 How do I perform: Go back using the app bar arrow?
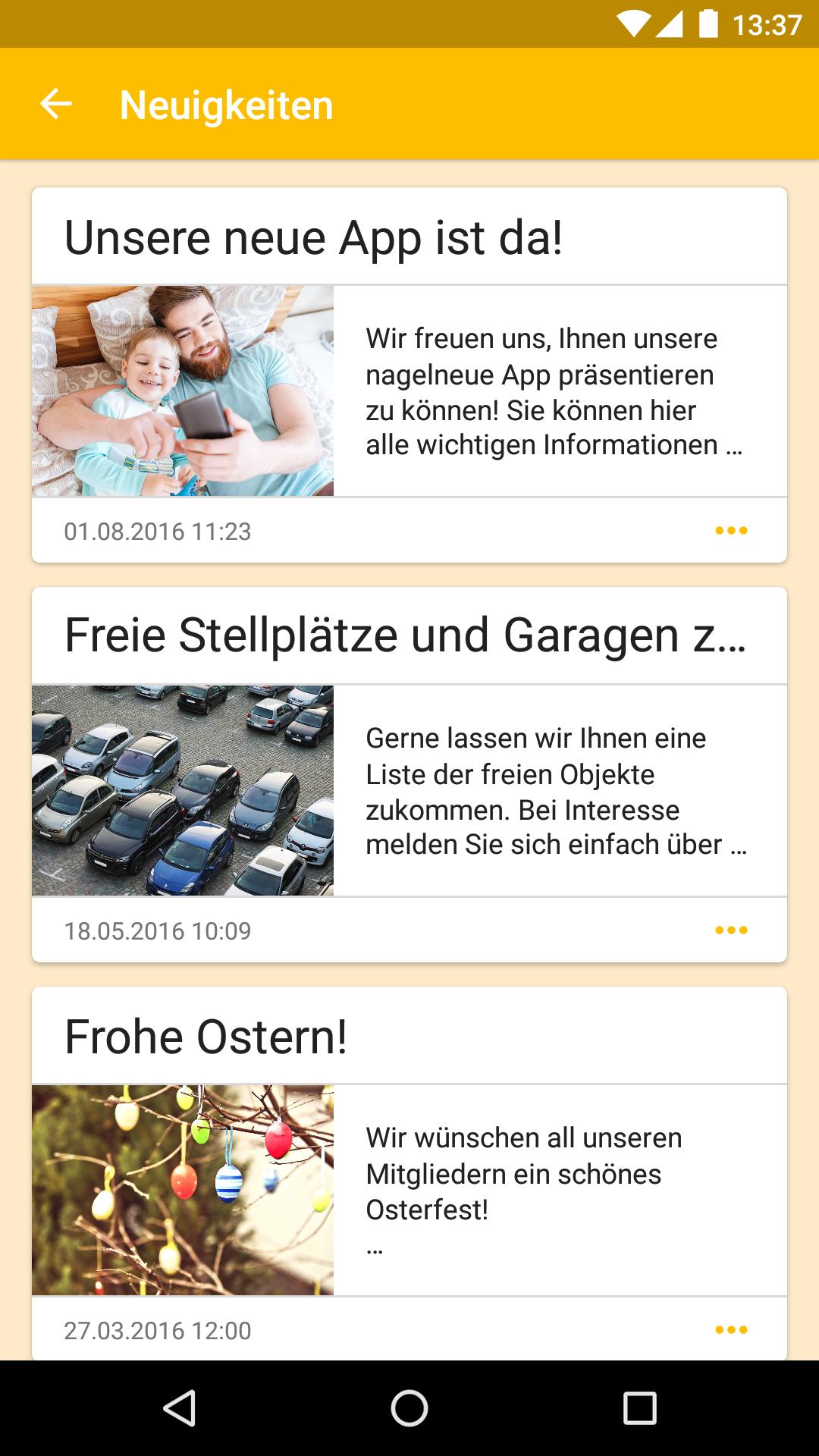pyautogui.click(x=56, y=104)
